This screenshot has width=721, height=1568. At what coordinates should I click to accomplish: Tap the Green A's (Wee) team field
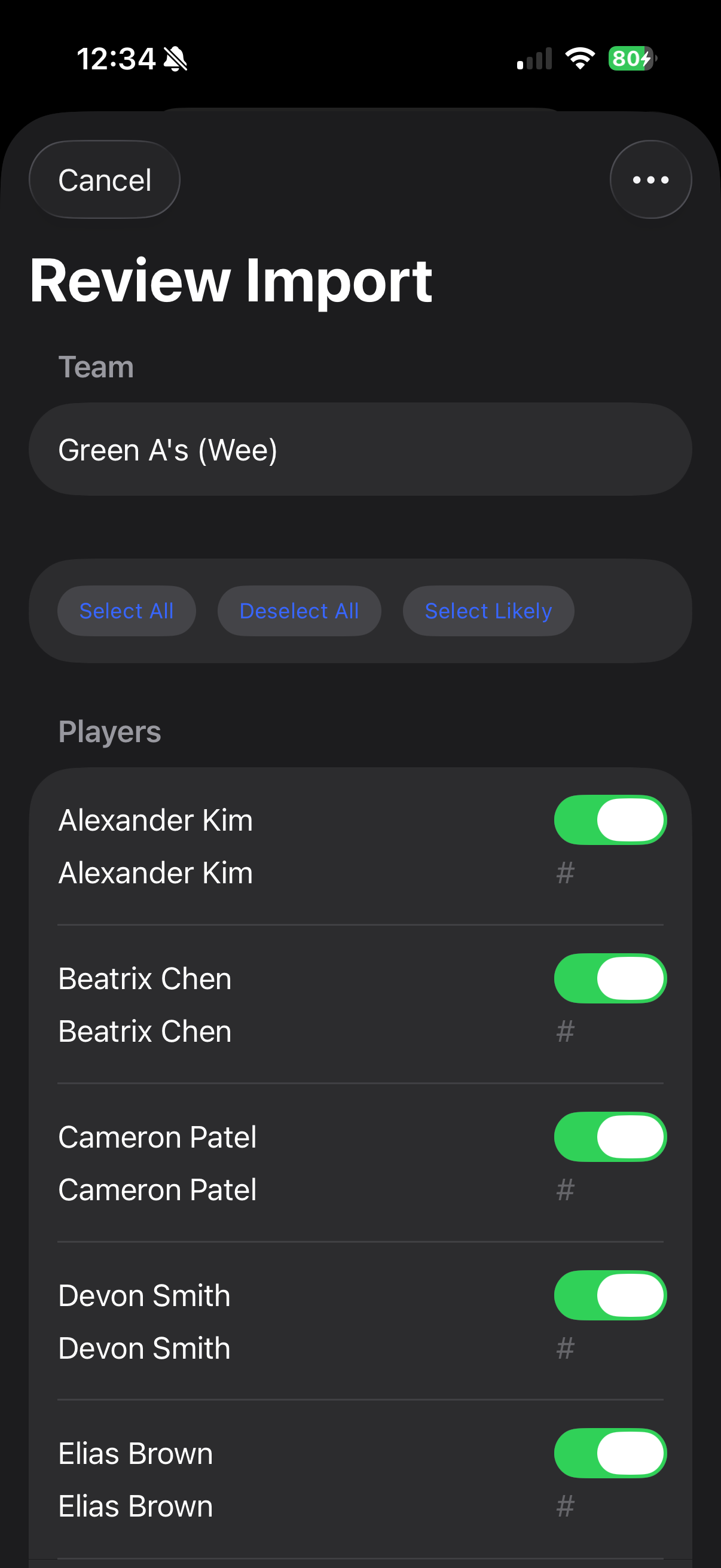(360, 449)
